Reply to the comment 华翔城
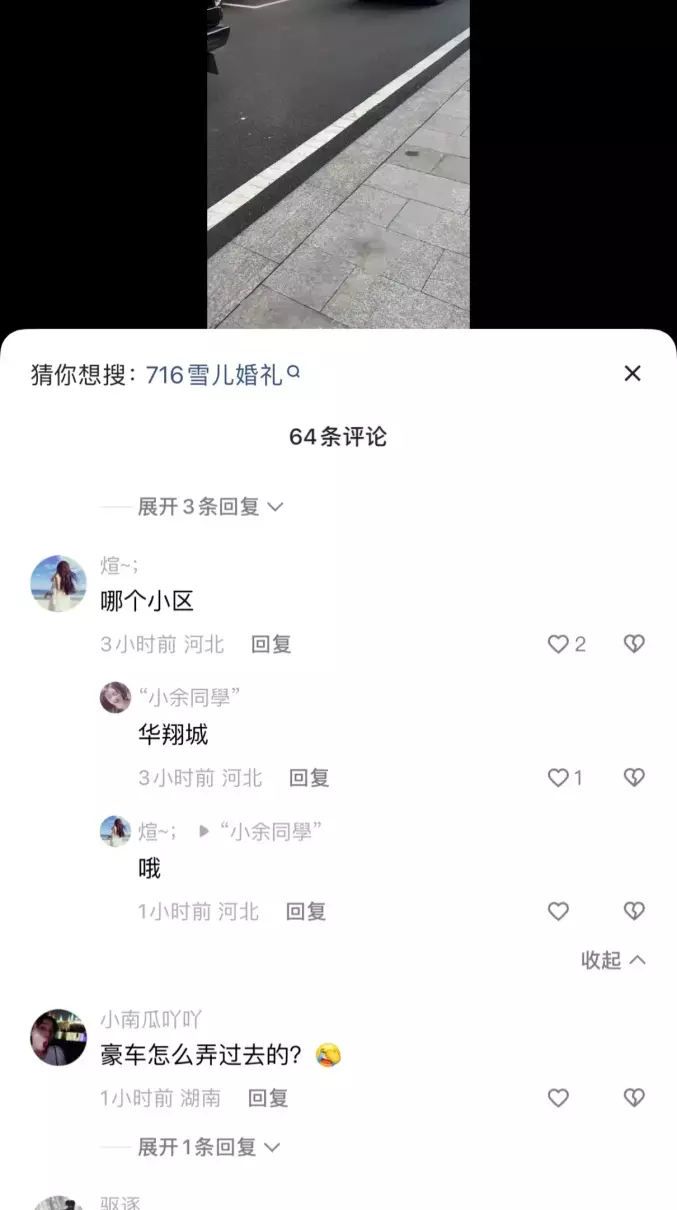 309,777
